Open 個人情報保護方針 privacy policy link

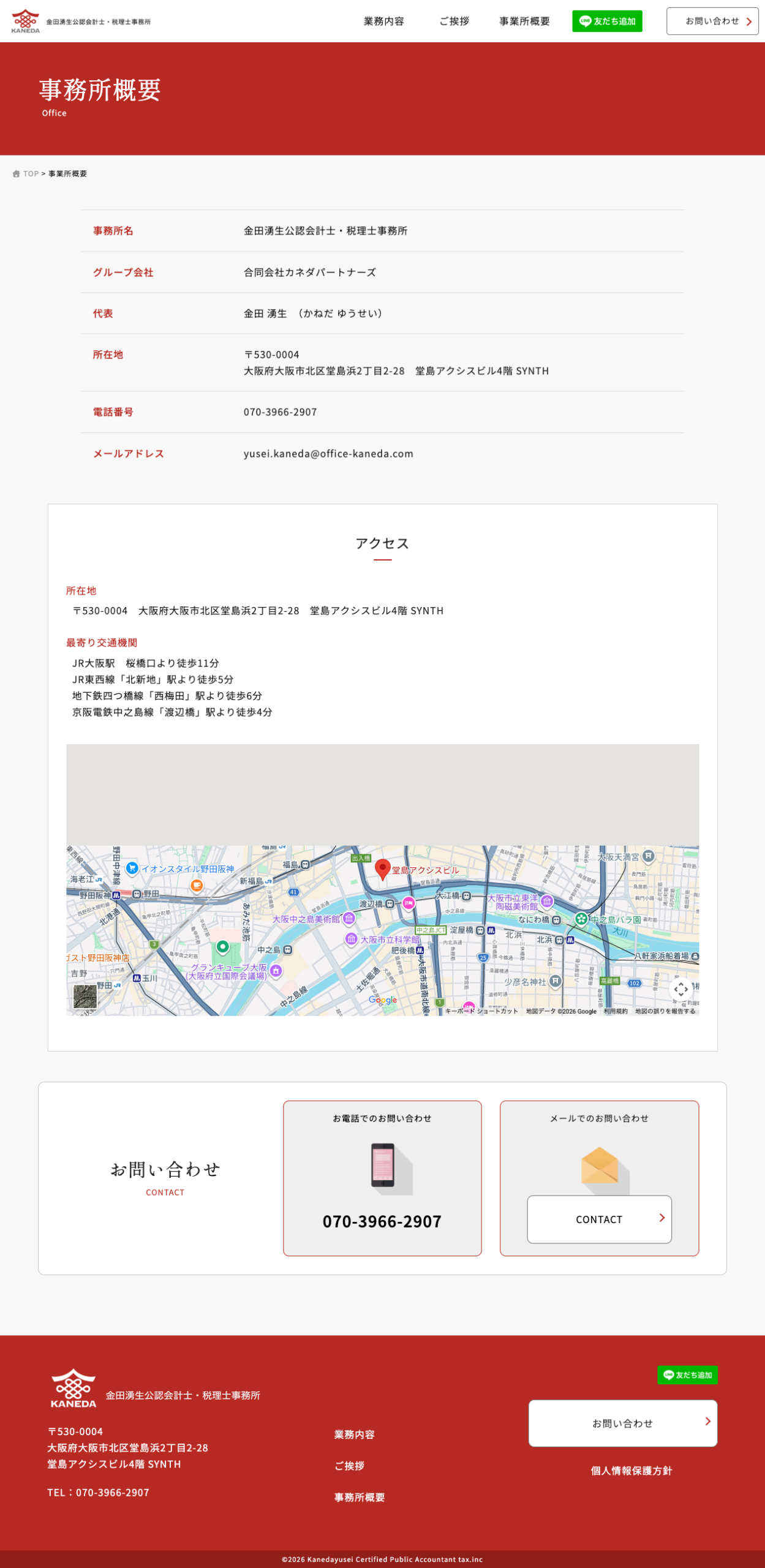[631, 1471]
